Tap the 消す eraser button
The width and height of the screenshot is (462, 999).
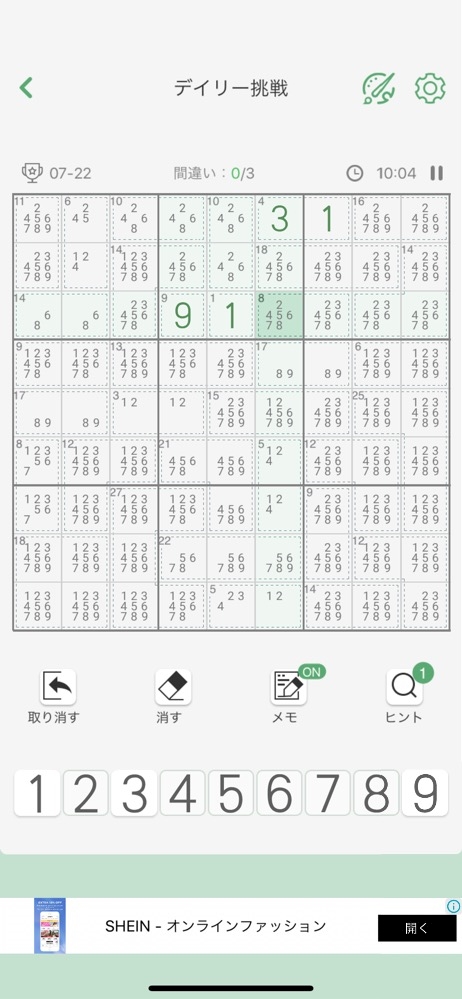tap(173, 696)
